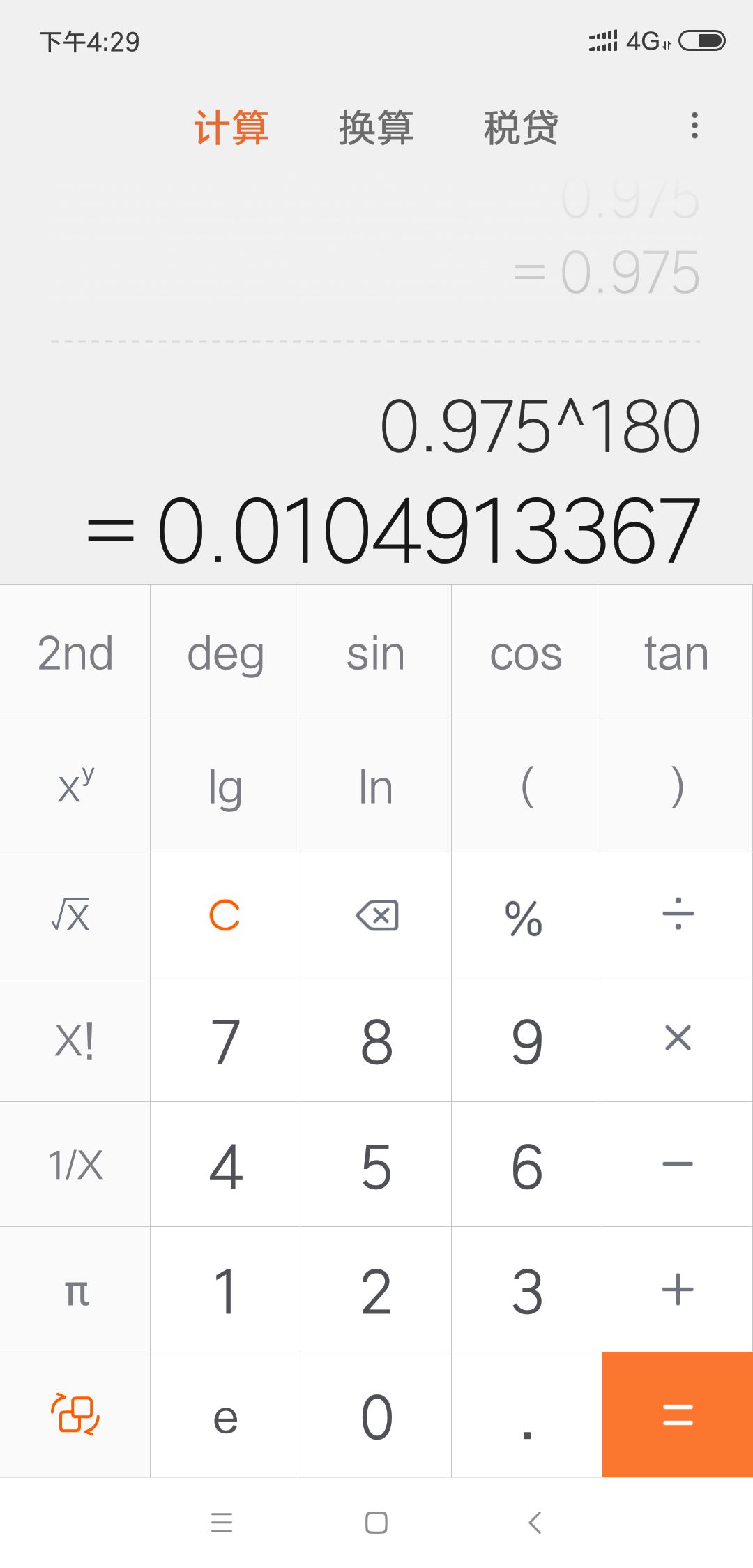This screenshot has height=1568, width=753.
Task: Delete the last digit with backspace
Action: click(x=376, y=914)
